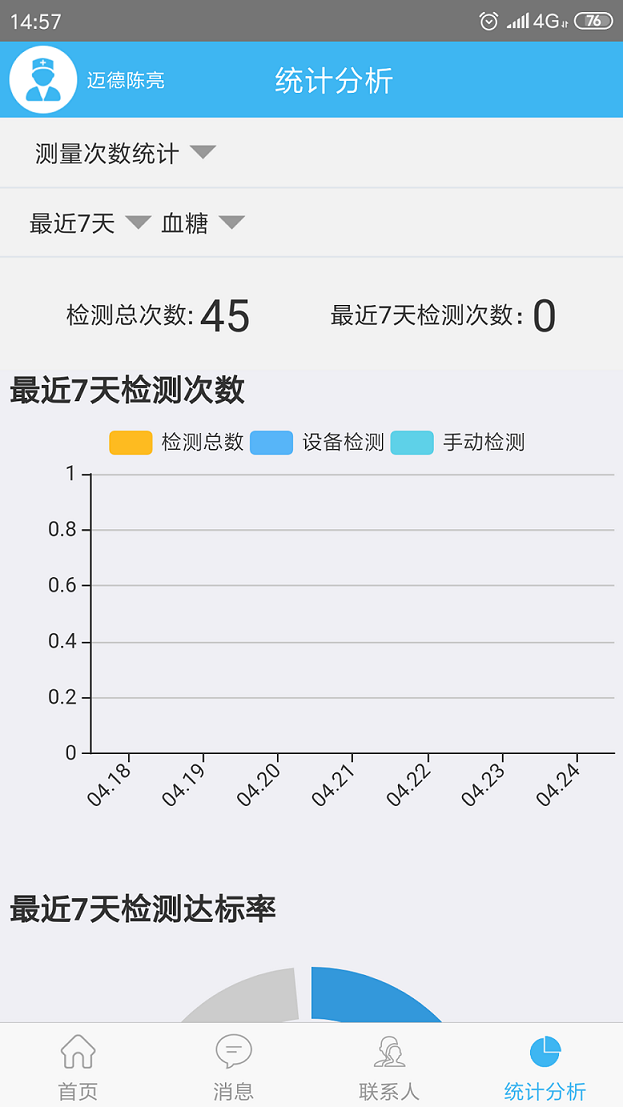623x1107 pixels.
Task: Toggle 手动检测 legend in chart
Action: point(458,442)
